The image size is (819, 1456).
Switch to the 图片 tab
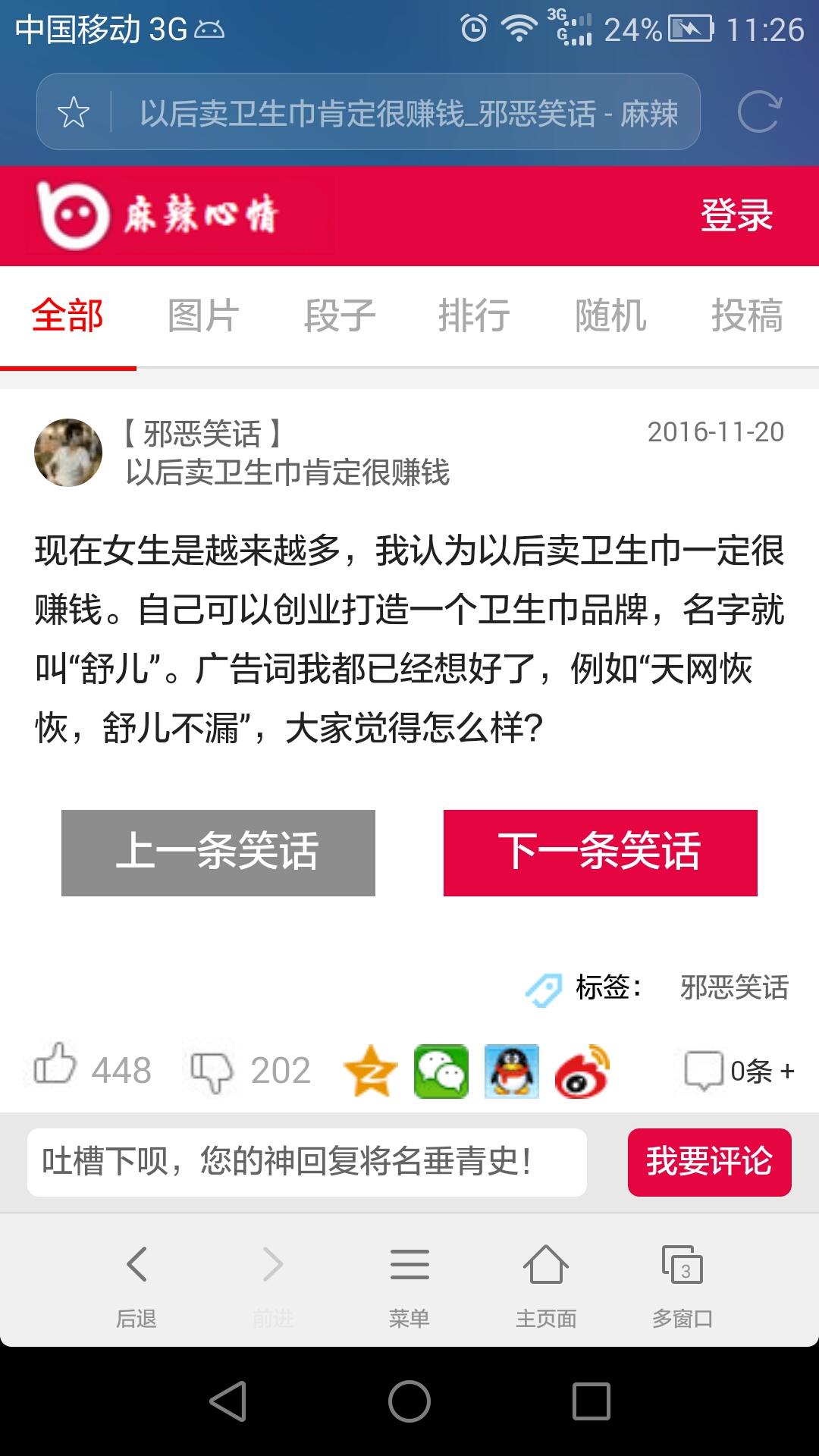[x=203, y=316]
